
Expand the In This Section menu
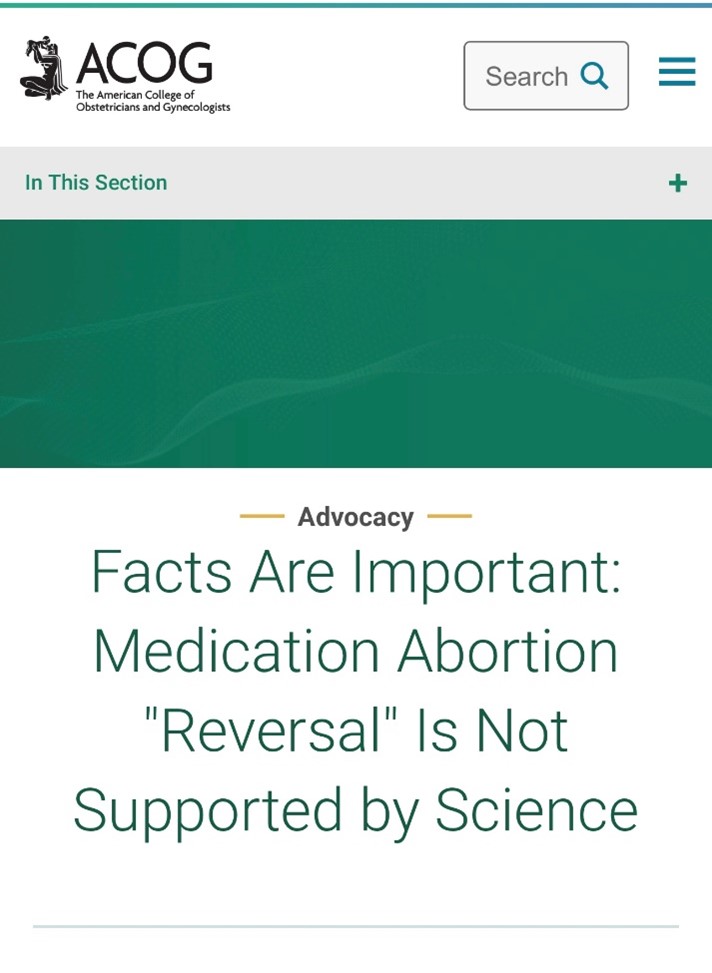point(677,183)
